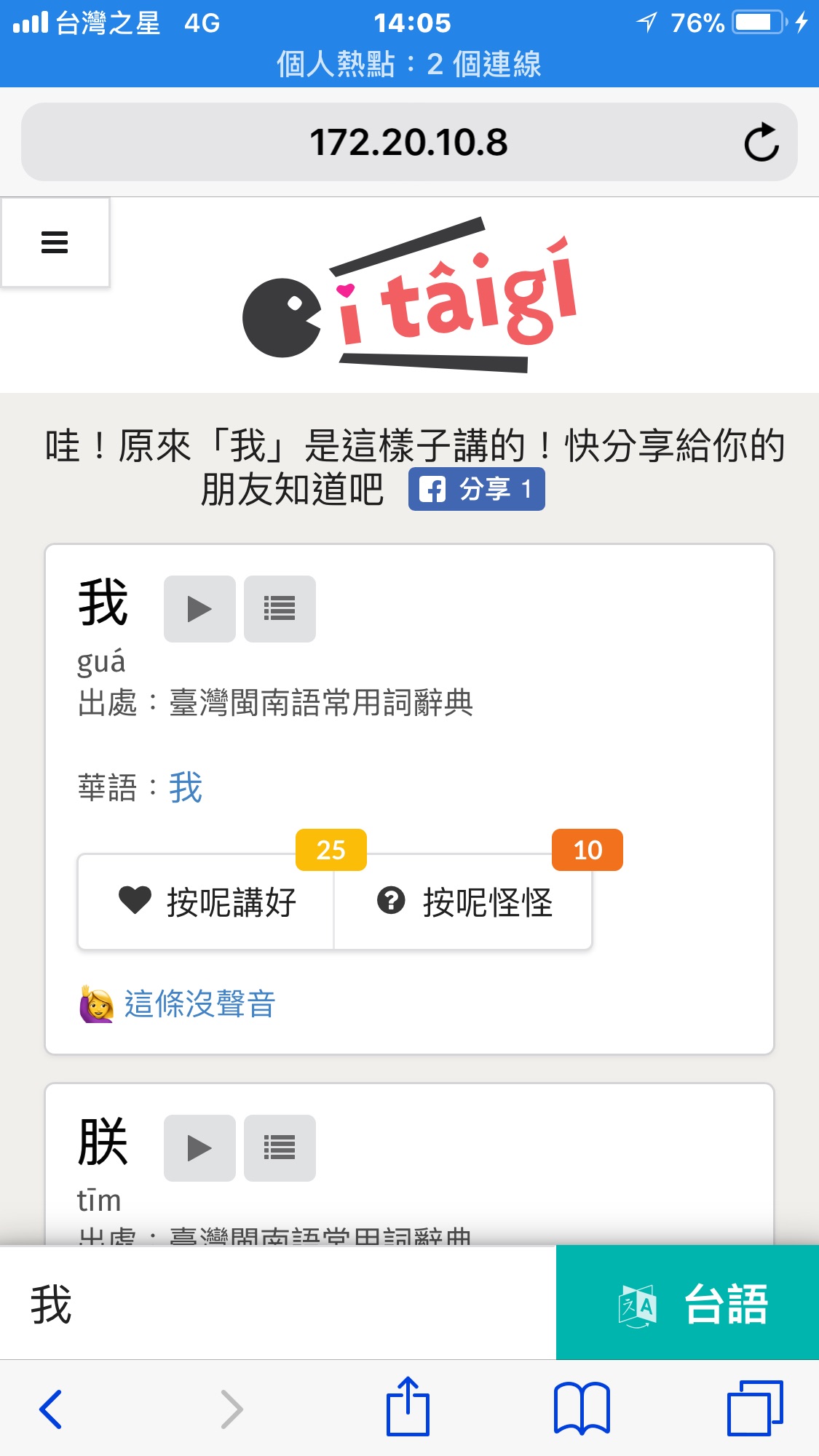Report 這條沒聲音 for the entry 我
This screenshot has height=1456, width=819.
pos(198,1005)
